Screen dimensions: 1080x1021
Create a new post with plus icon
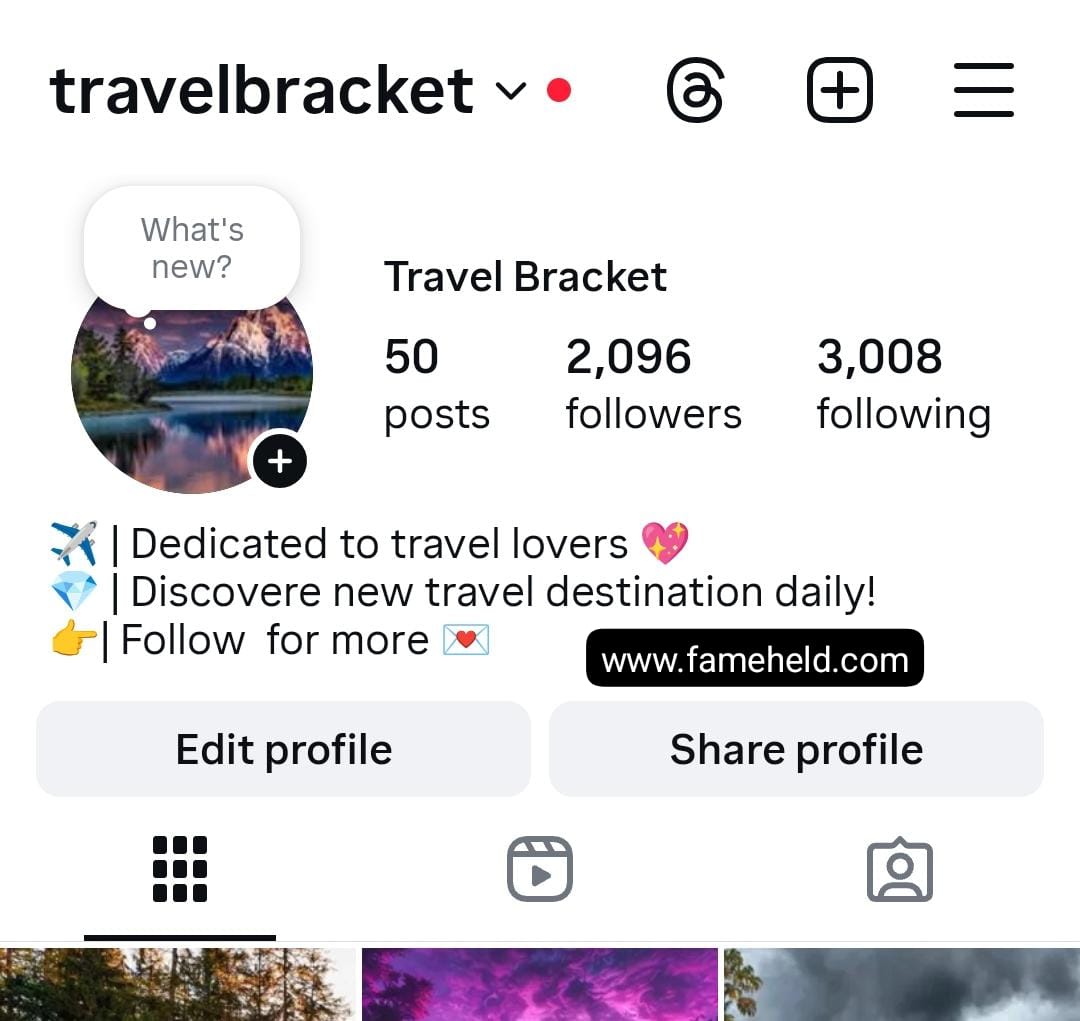click(839, 91)
